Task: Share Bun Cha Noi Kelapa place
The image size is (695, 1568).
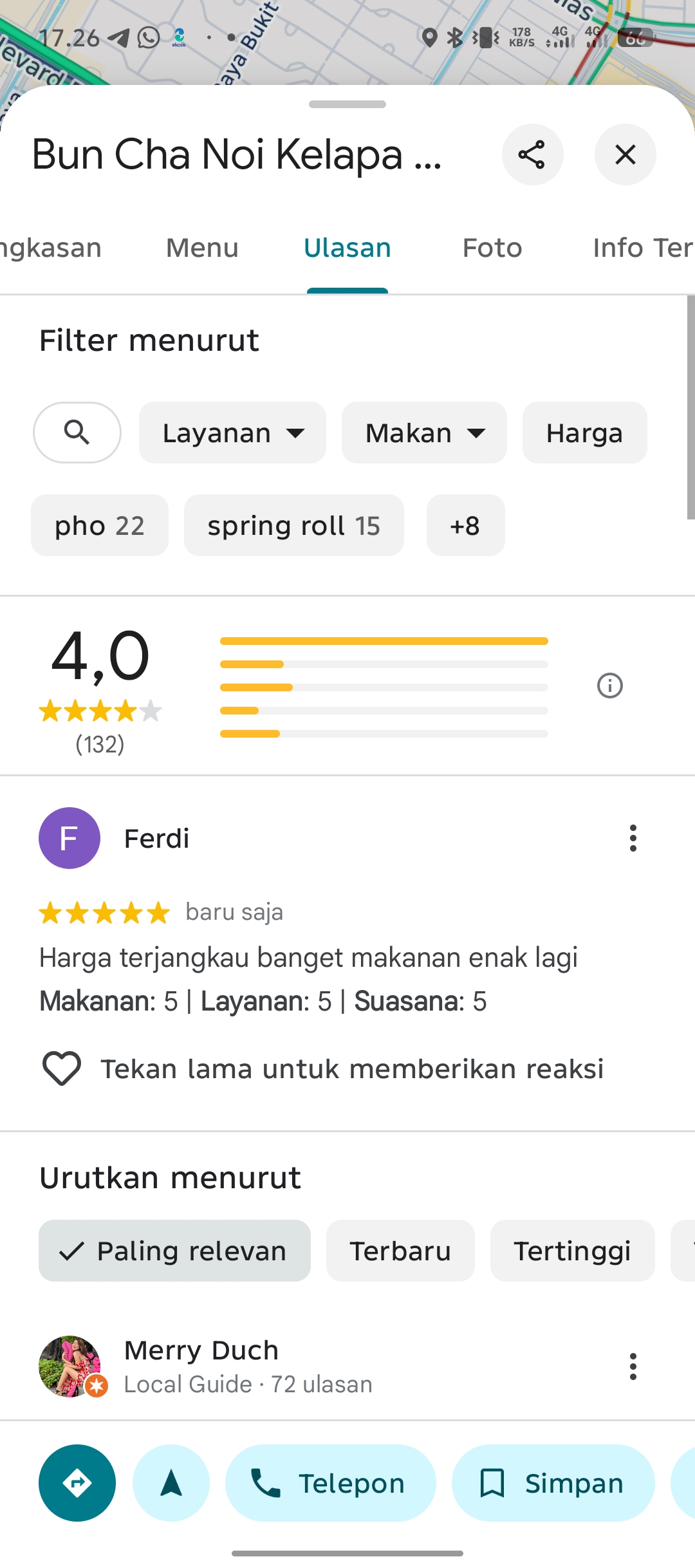Action: 532,154
